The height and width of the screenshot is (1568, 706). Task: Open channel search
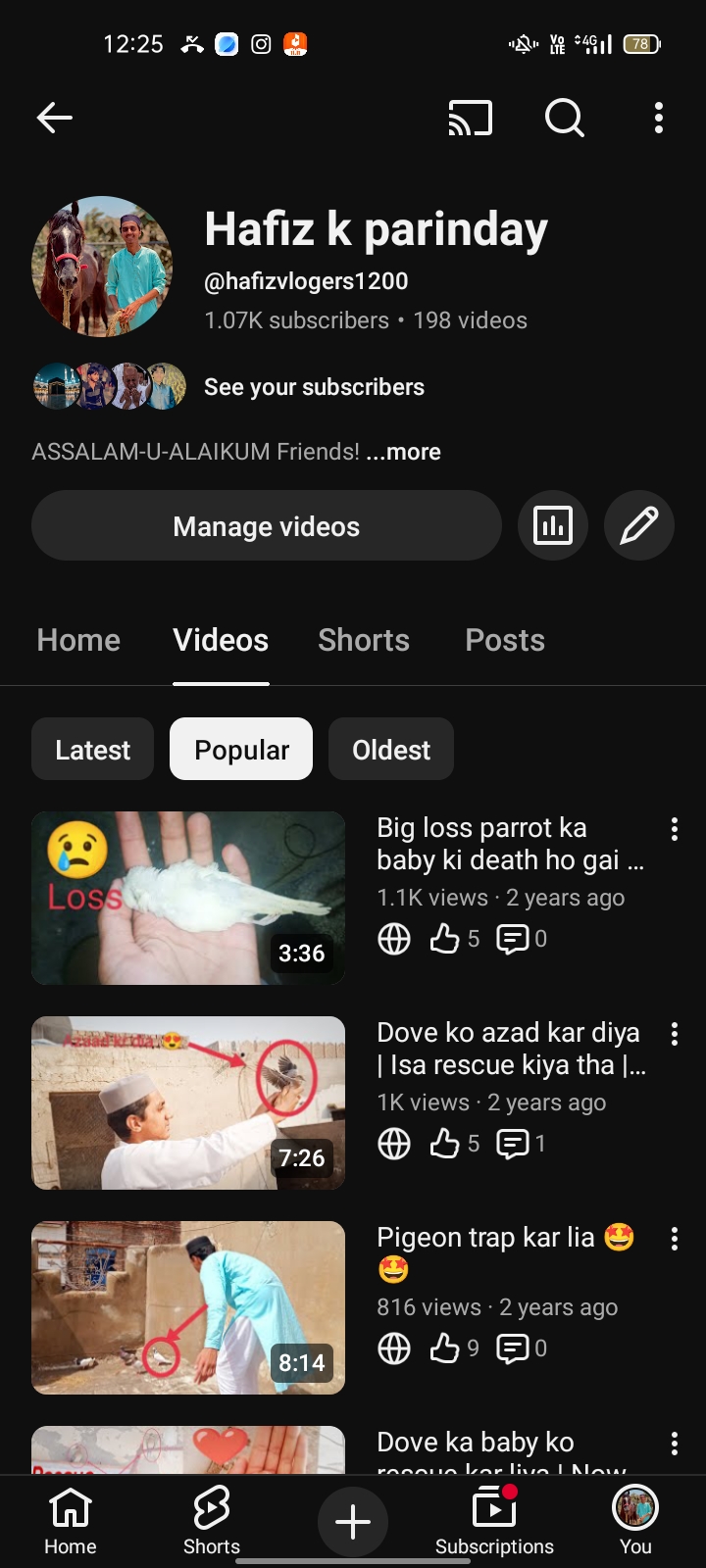point(564,118)
